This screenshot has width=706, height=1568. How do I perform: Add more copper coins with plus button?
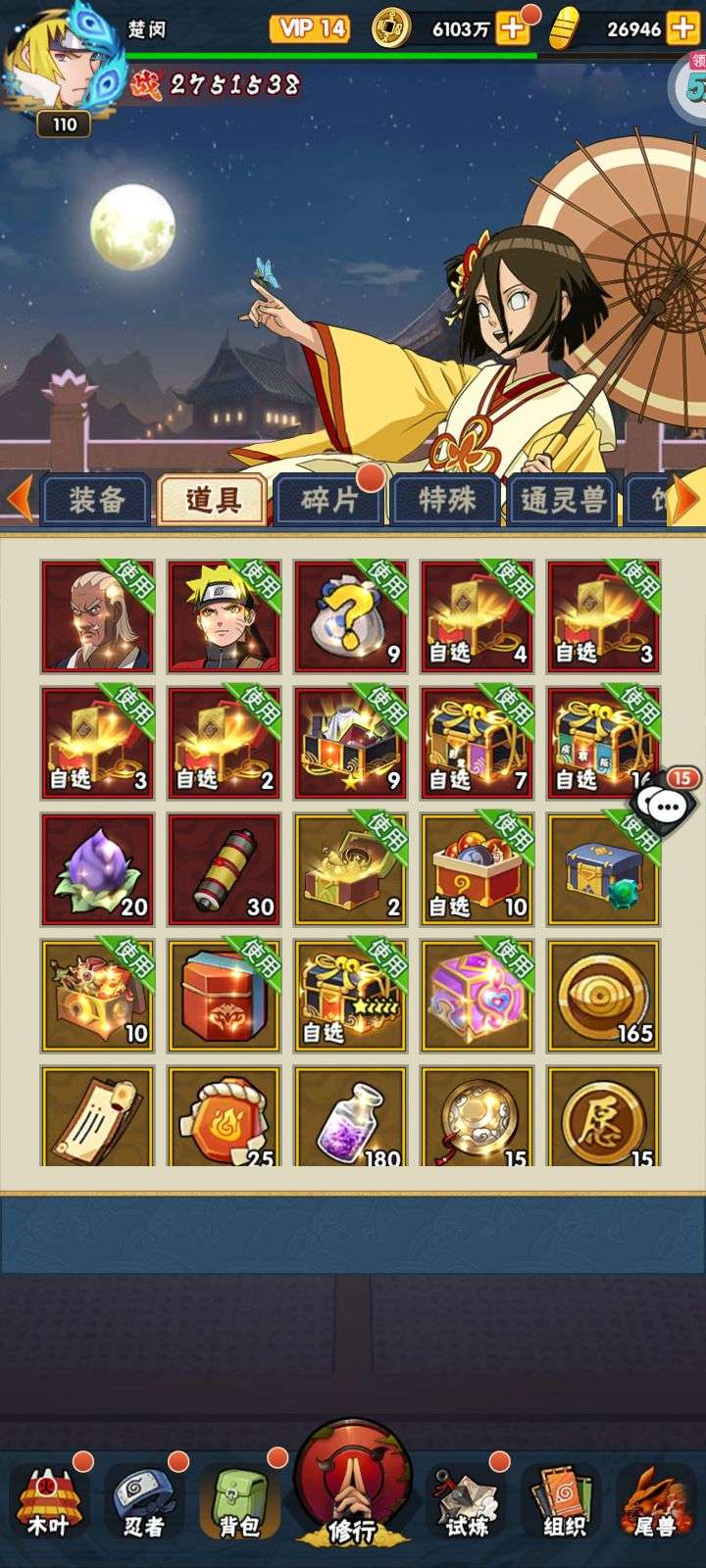(x=512, y=28)
